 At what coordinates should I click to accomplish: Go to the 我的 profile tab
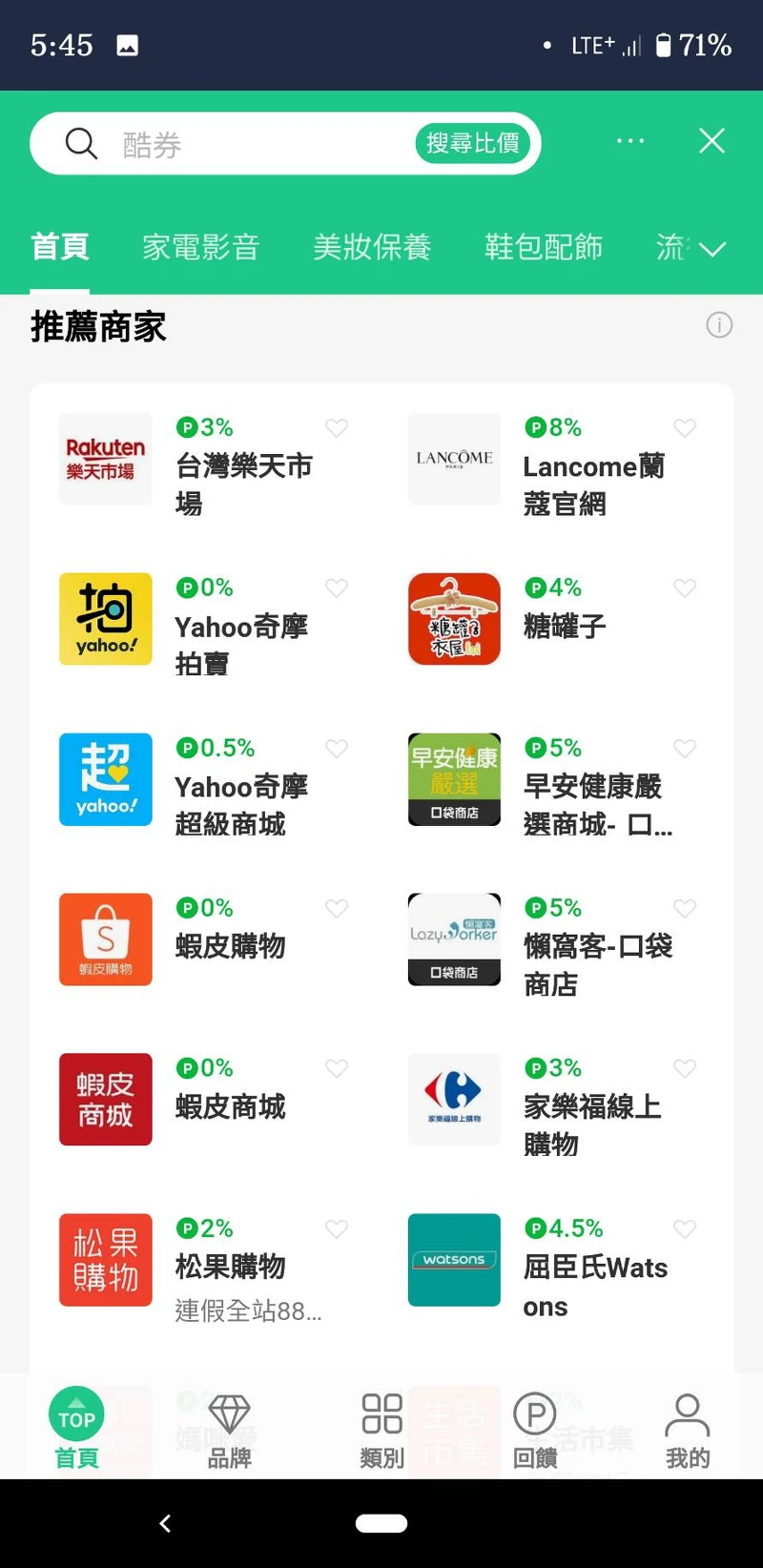click(x=688, y=1430)
